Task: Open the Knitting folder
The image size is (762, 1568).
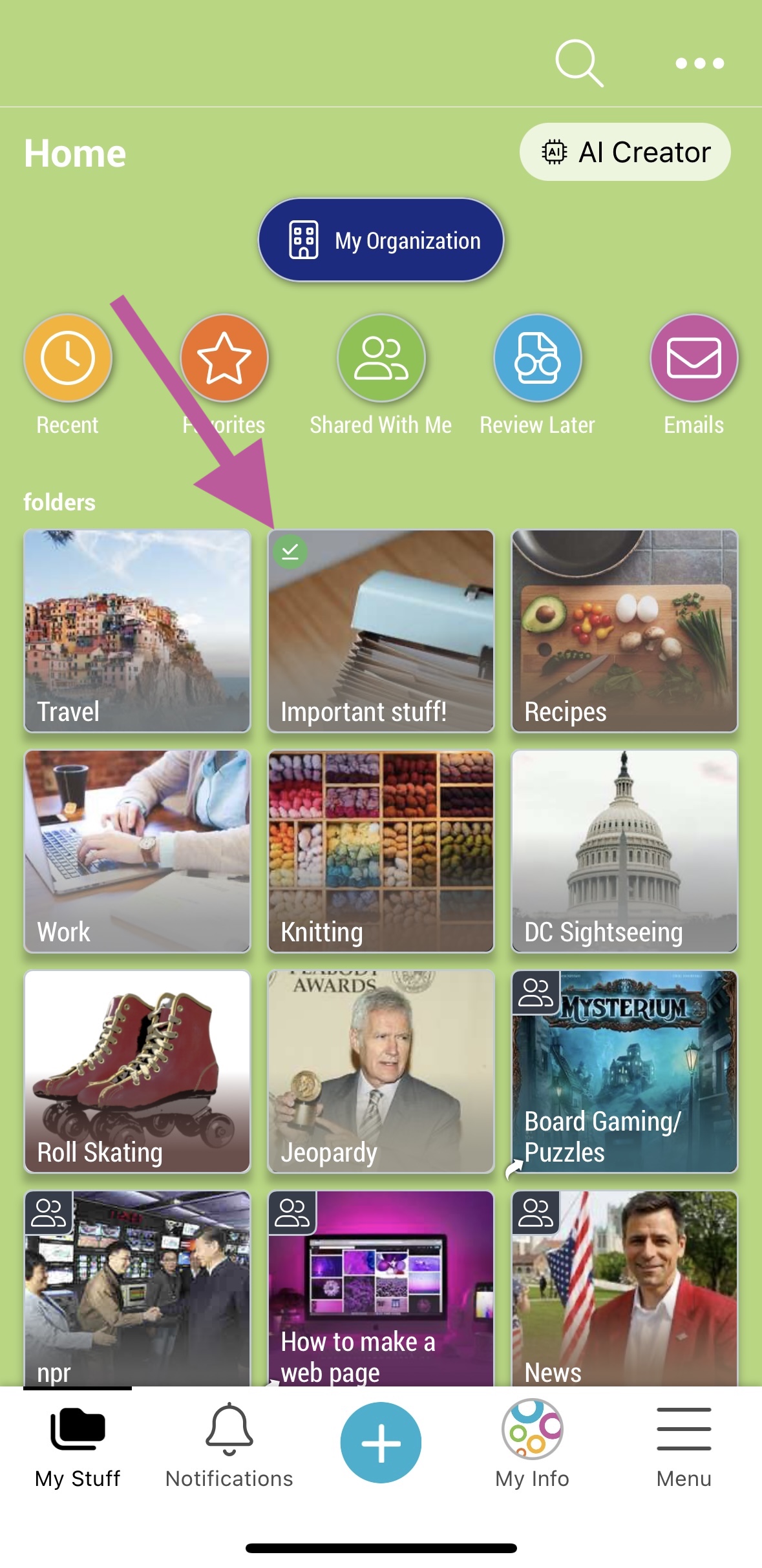Action: pos(381,851)
